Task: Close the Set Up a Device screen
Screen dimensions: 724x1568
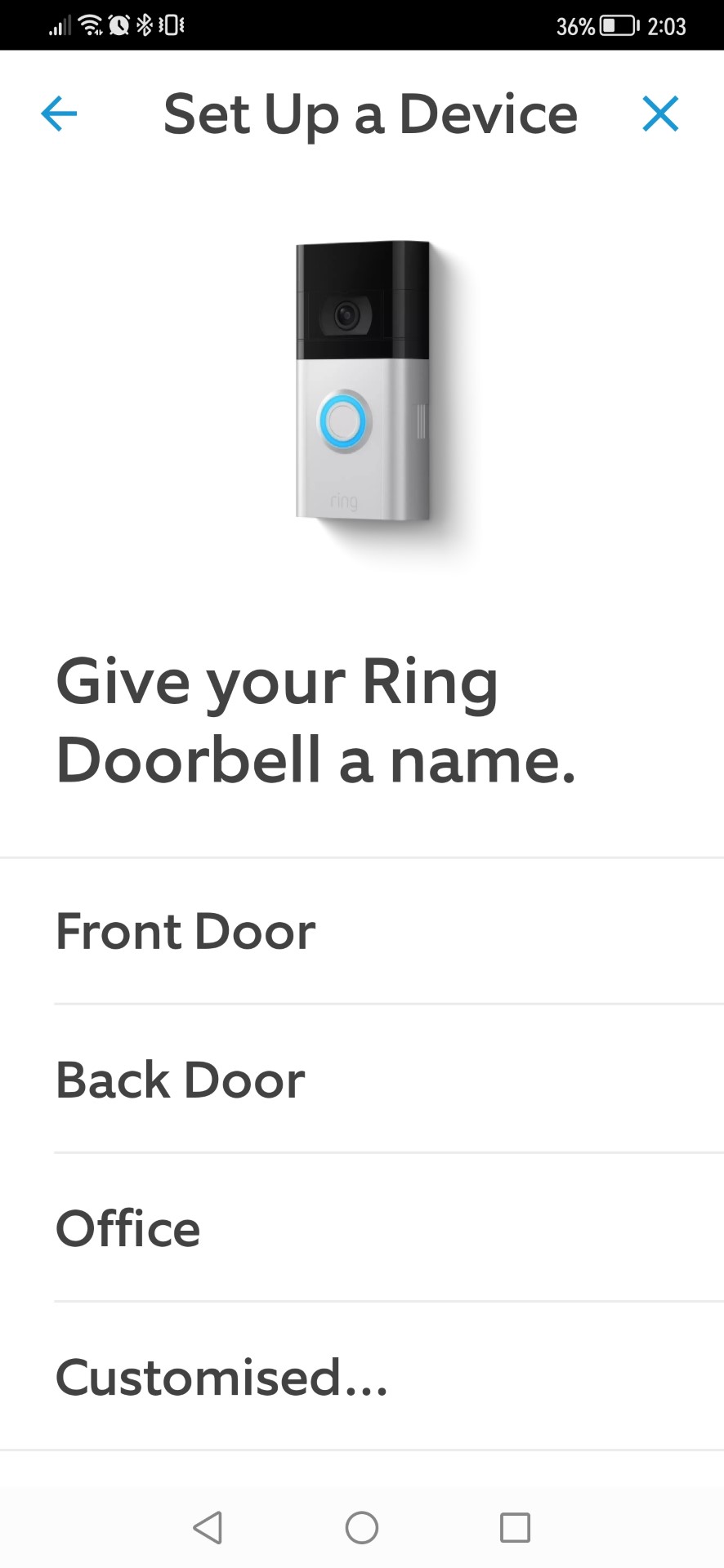Action: 660,114
